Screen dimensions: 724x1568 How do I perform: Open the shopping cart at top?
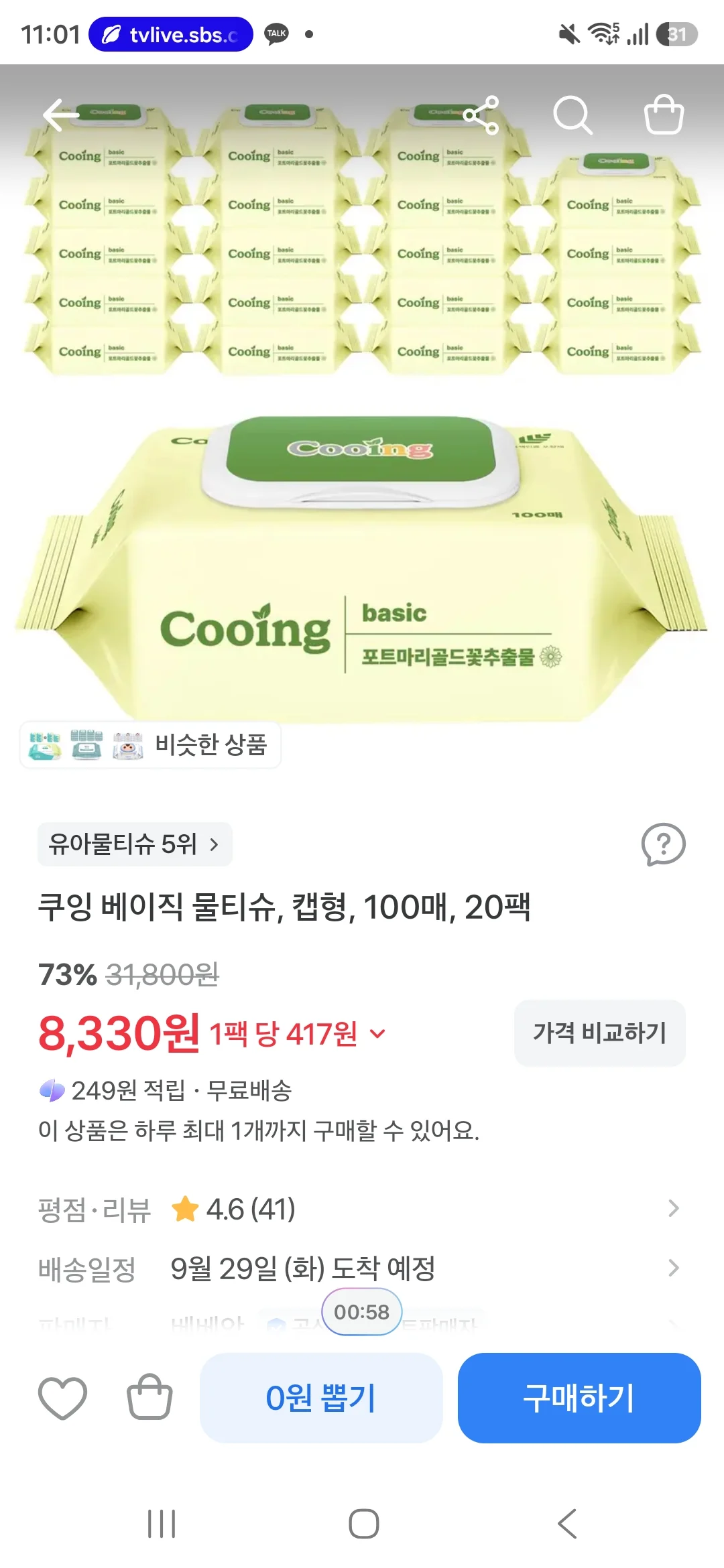[x=664, y=114]
